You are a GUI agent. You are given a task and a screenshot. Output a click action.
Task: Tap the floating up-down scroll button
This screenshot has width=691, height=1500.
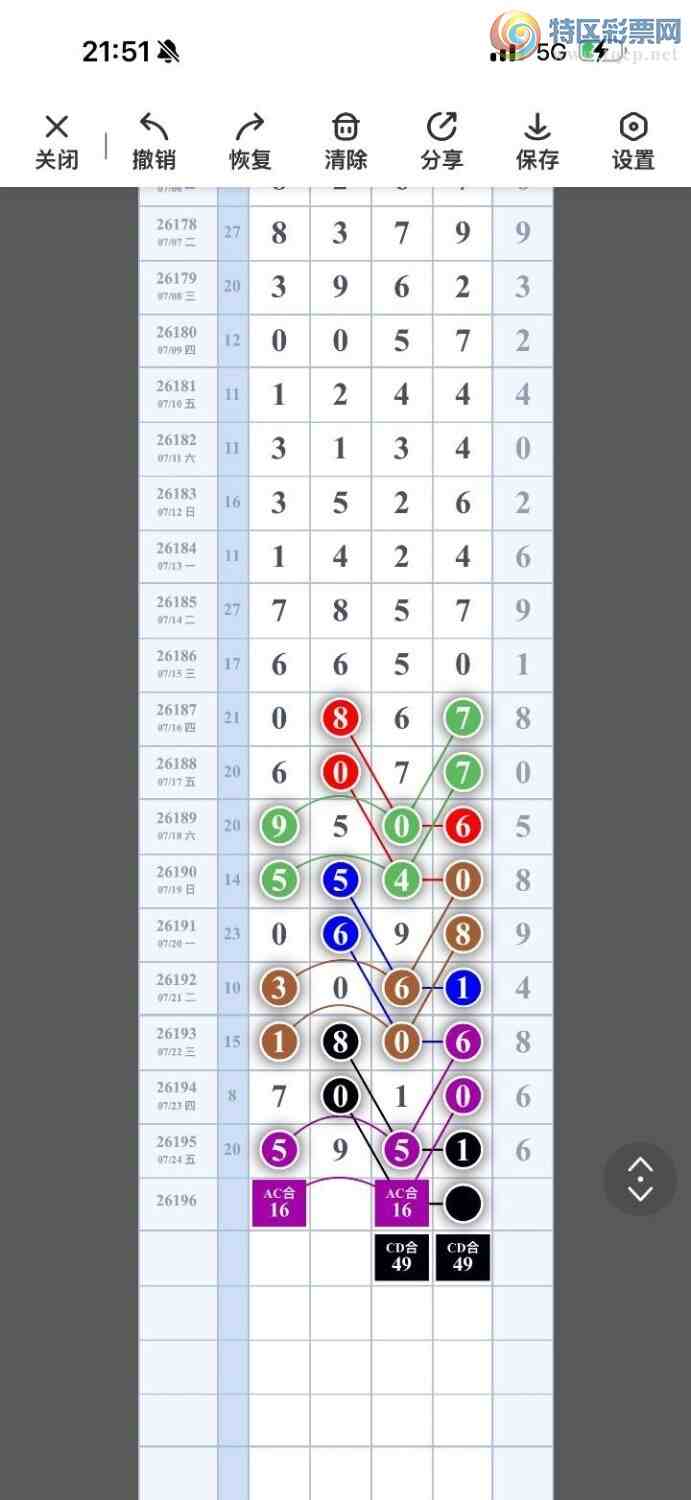[x=640, y=1179]
